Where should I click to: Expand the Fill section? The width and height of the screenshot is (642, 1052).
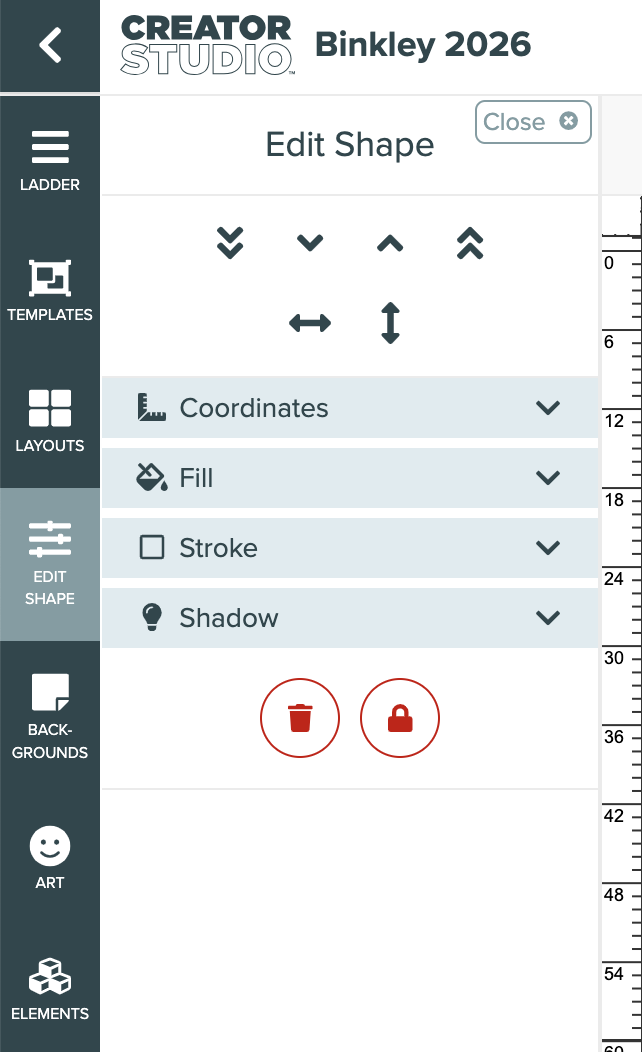(x=350, y=478)
